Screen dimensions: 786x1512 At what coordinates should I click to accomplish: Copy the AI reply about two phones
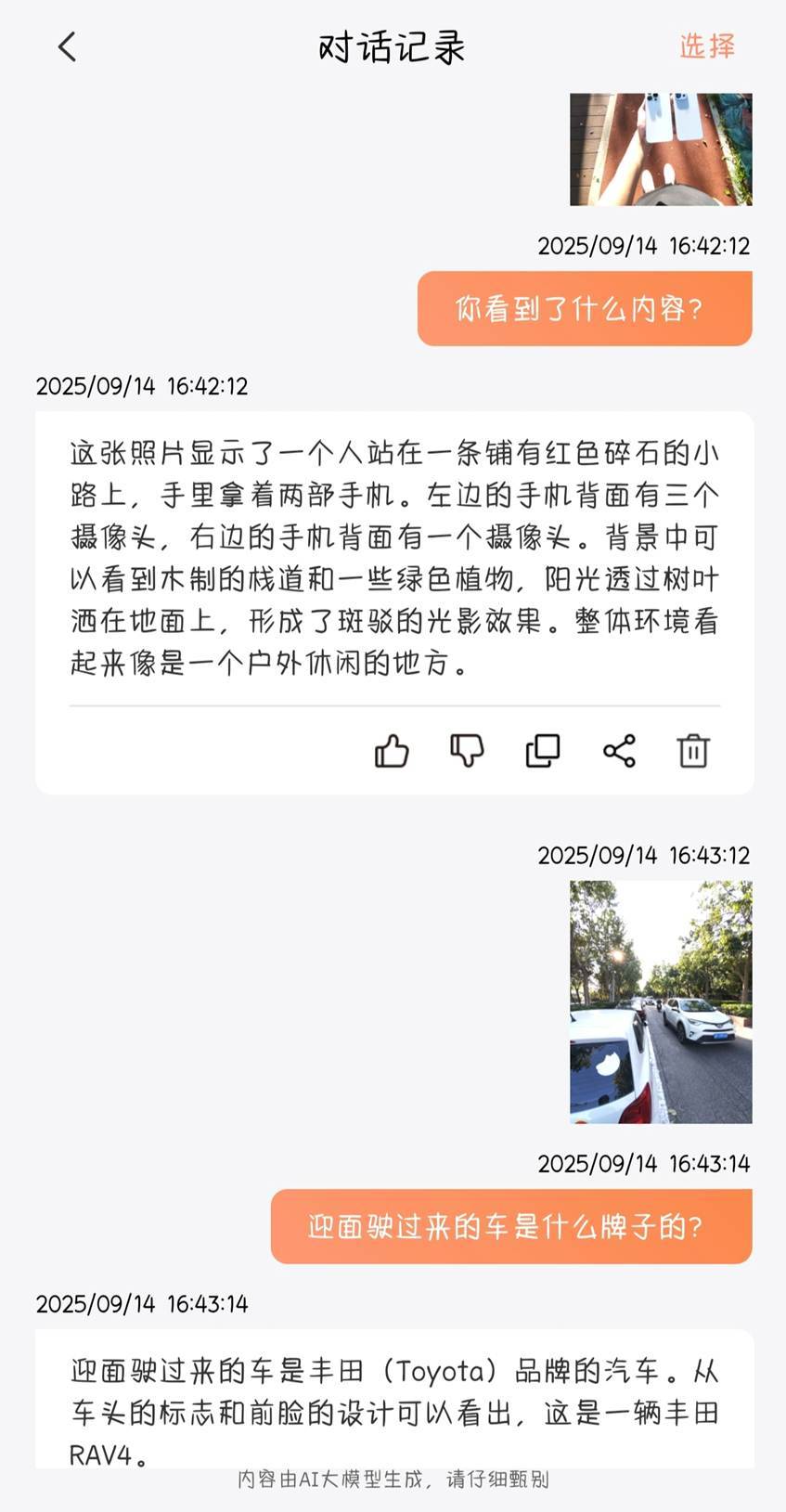coord(543,751)
